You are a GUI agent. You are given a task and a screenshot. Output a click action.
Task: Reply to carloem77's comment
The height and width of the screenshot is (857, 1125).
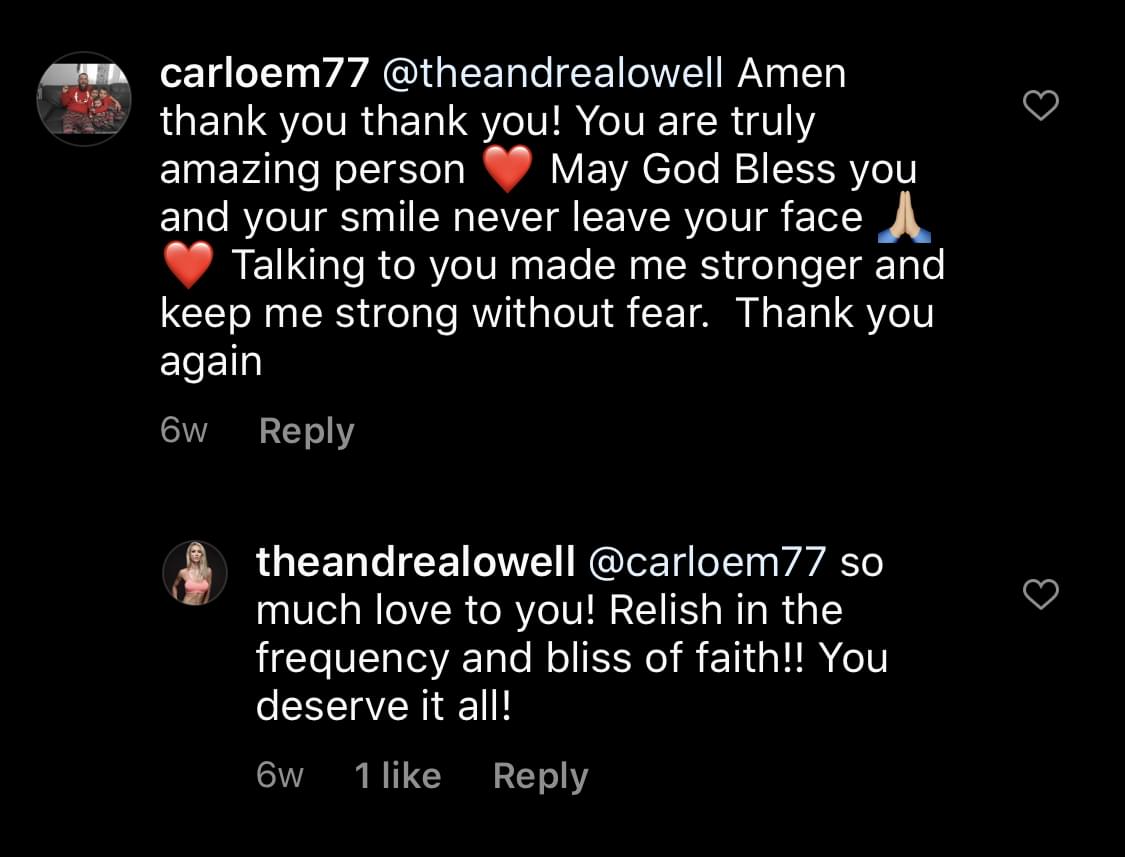[306, 431]
